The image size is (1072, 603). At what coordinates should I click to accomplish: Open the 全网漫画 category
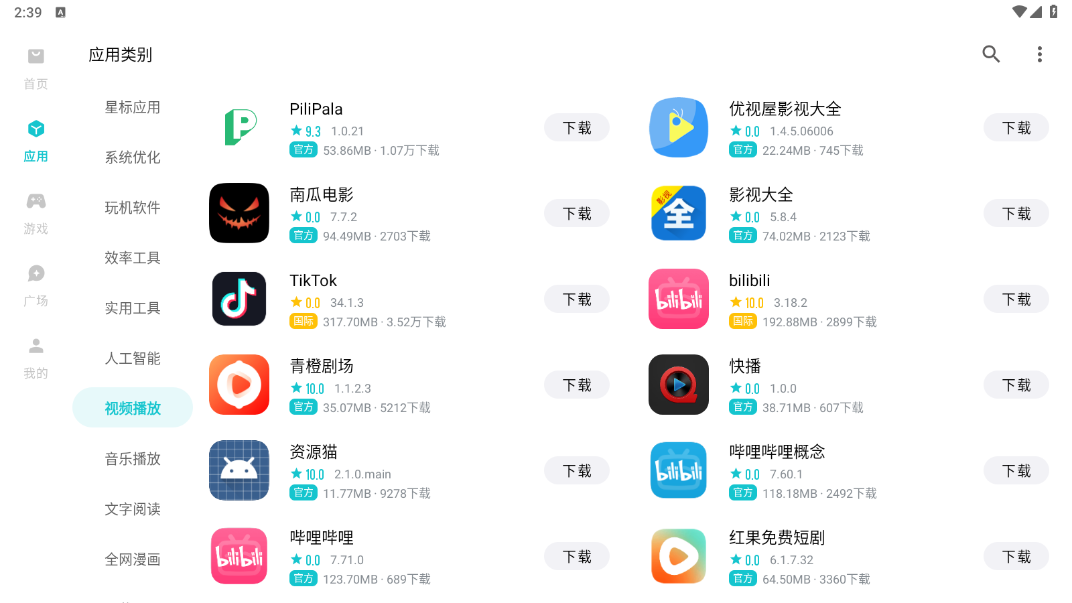click(x=132, y=559)
